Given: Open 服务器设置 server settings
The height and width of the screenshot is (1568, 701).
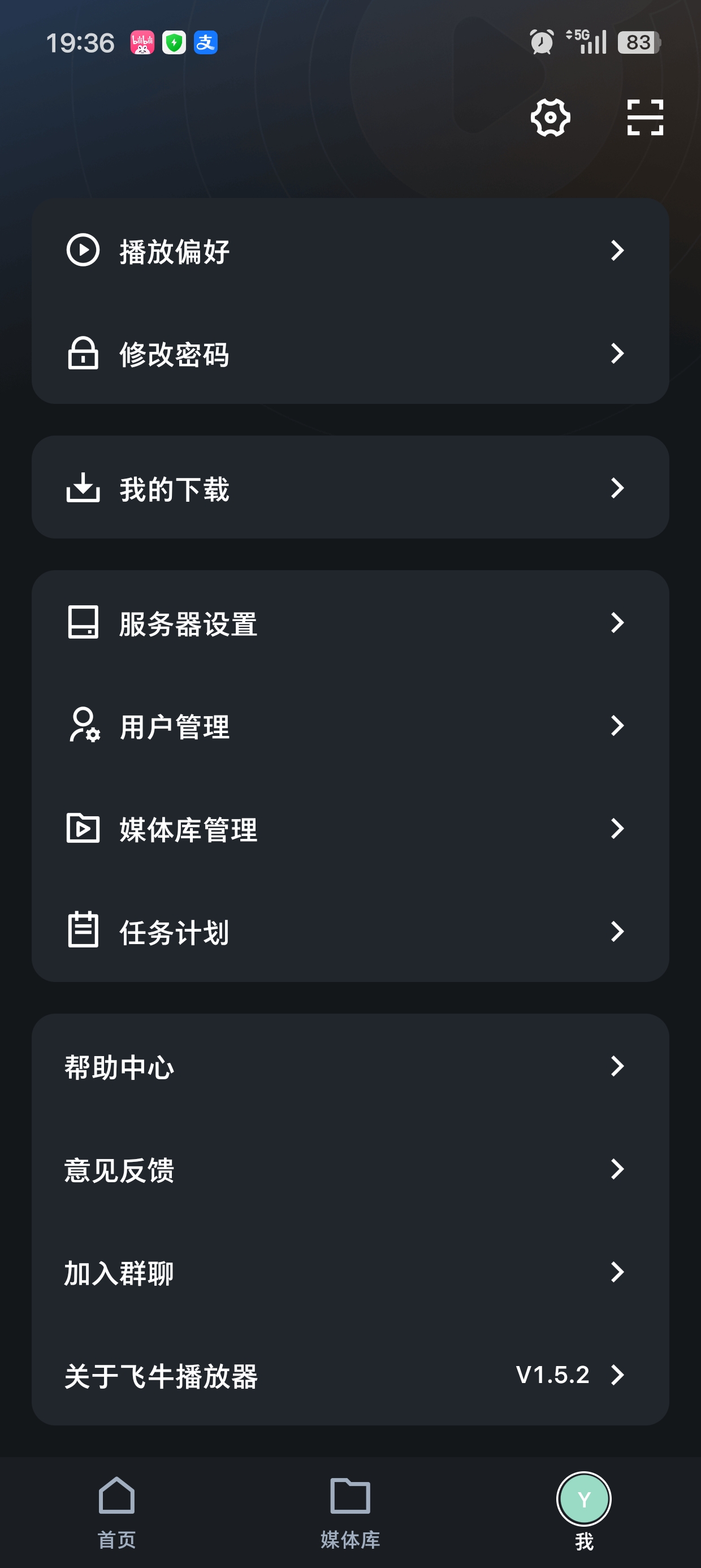Looking at the screenshot, I should coord(350,623).
